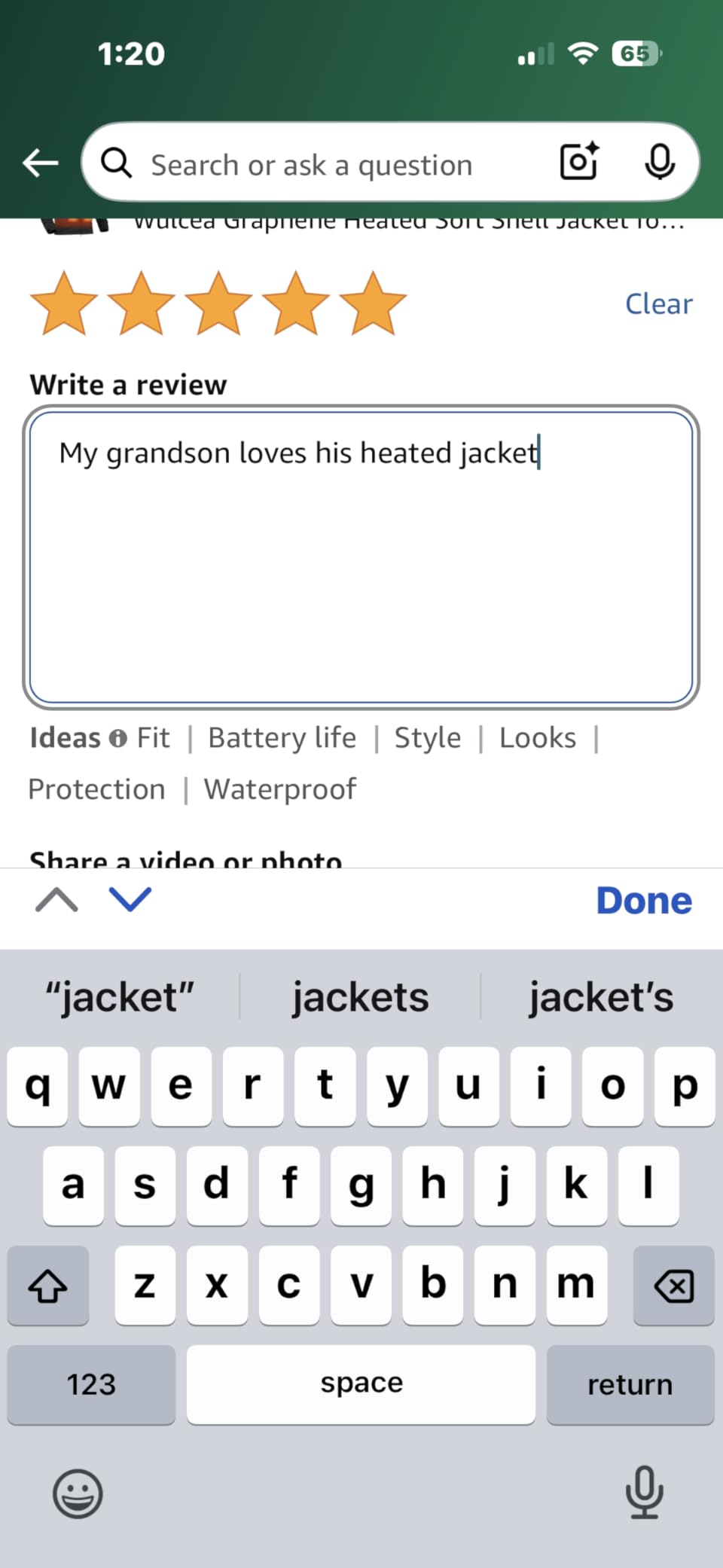723x1568 pixels.
Task: Jump to previous field with up chevron
Action: click(56, 899)
